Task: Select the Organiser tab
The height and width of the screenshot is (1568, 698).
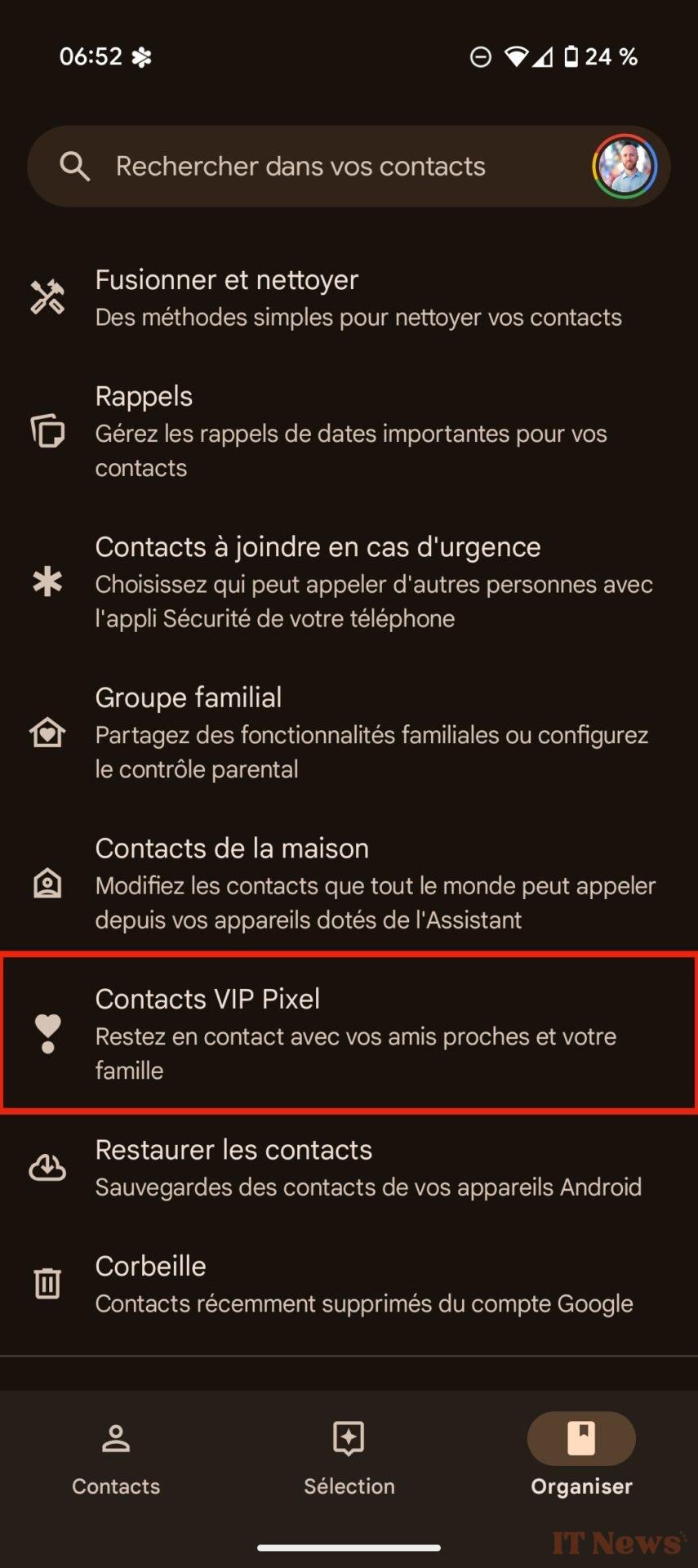Action: pos(581,1459)
